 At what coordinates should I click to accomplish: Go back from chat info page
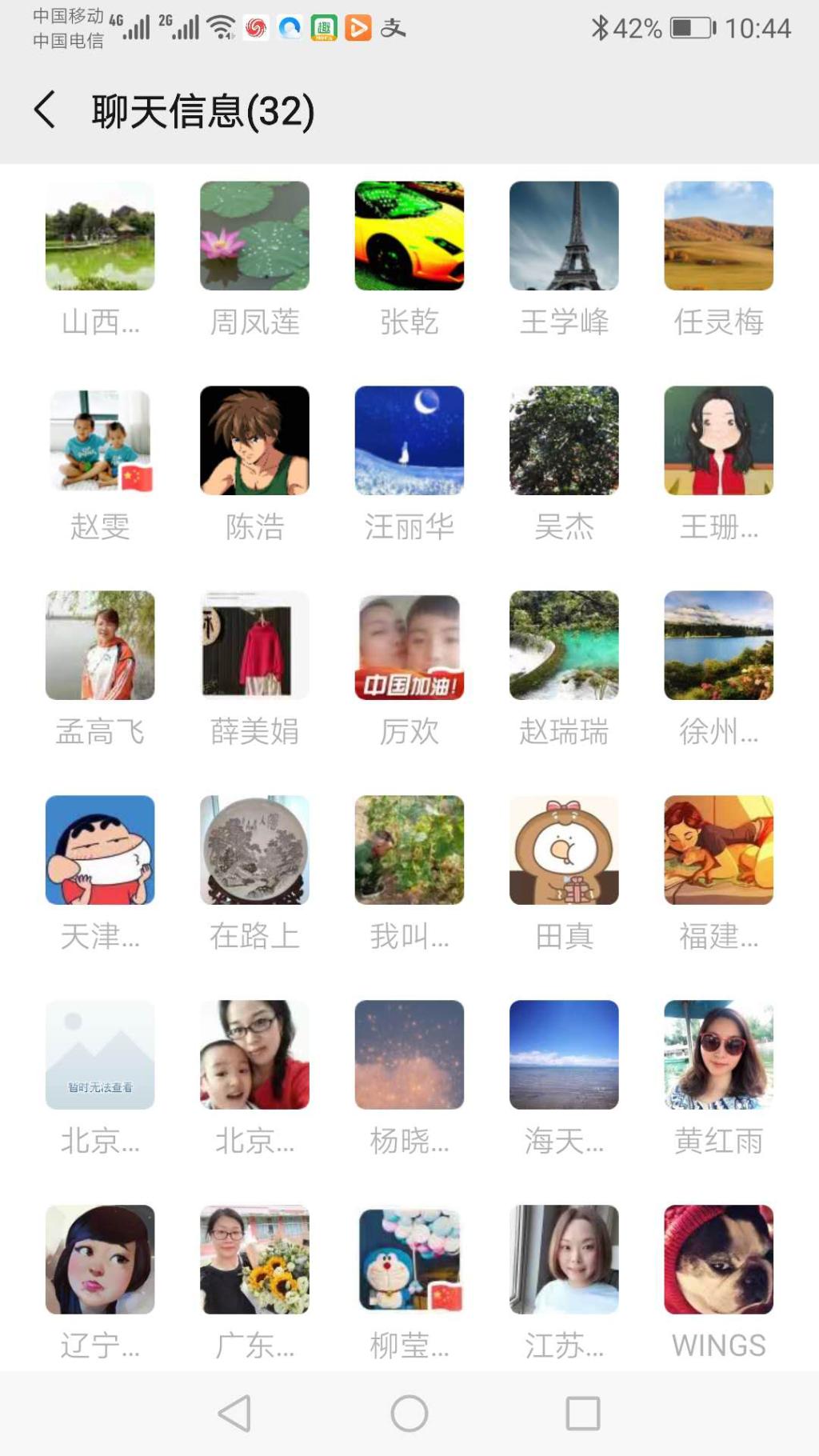[45, 110]
